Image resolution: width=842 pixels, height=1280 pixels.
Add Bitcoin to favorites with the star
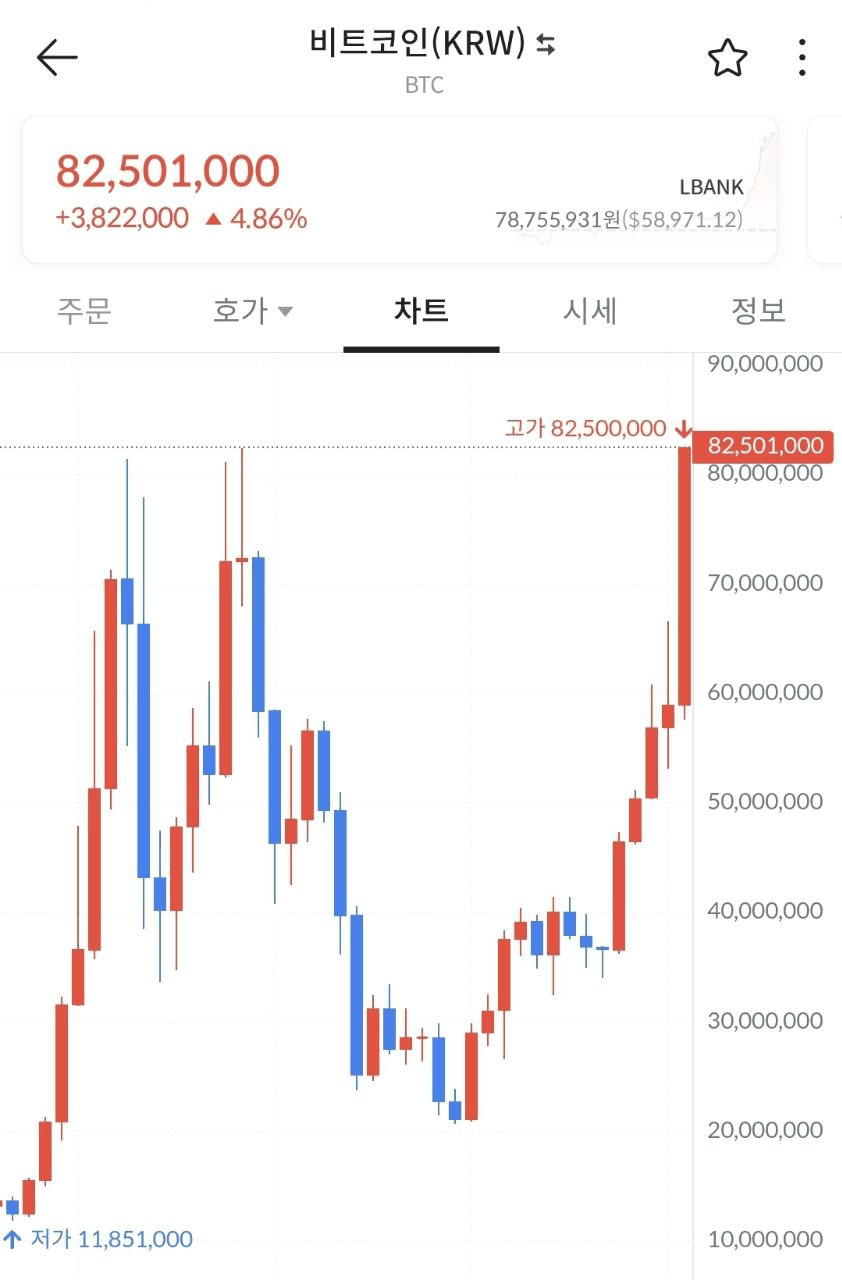pos(727,58)
